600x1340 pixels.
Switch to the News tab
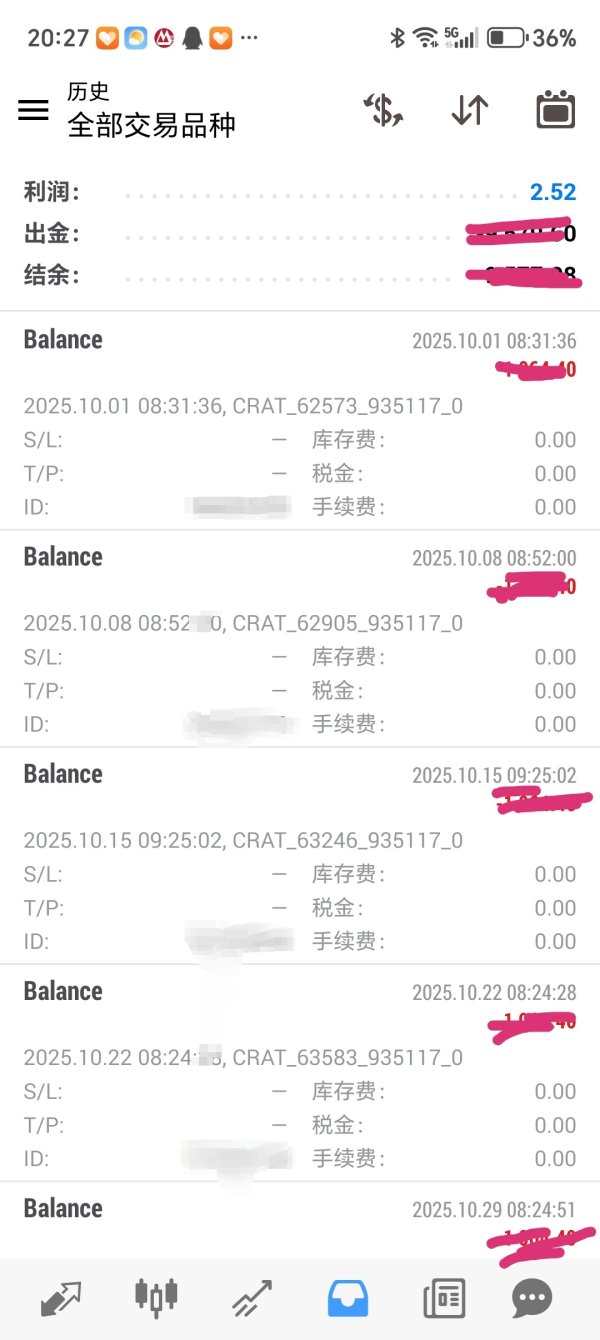tap(443, 1298)
